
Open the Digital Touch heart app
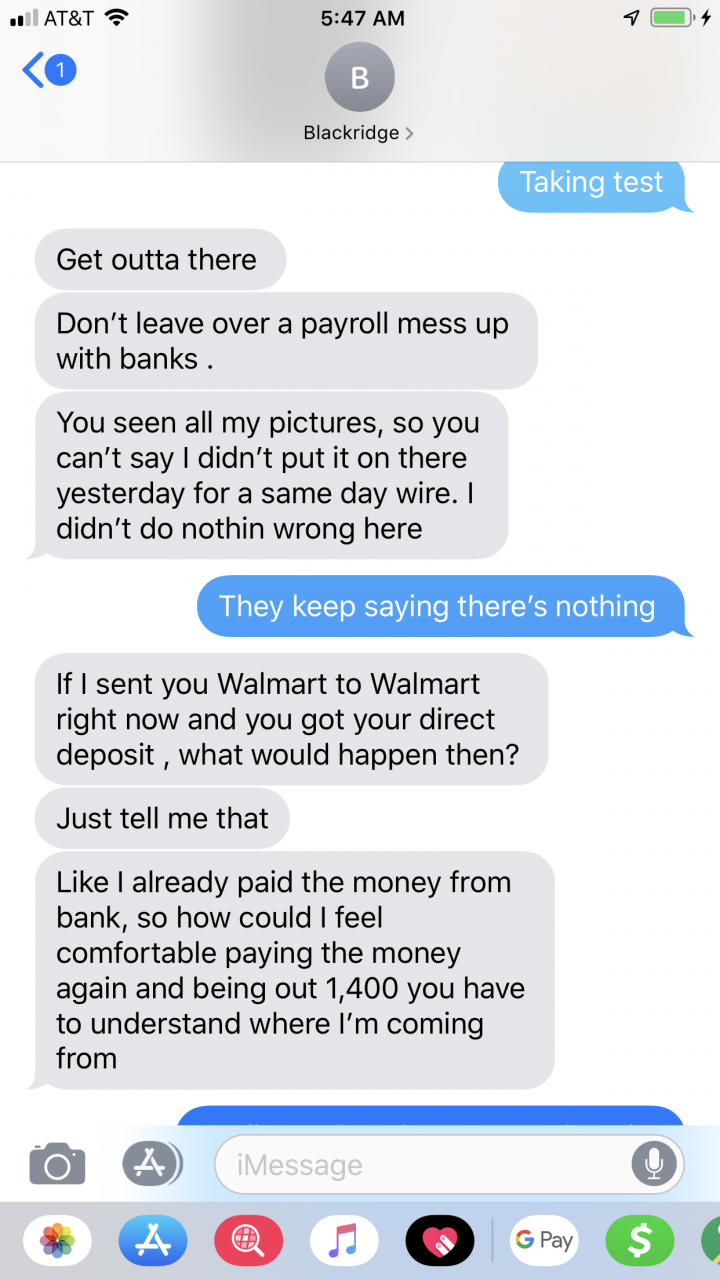click(439, 1241)
